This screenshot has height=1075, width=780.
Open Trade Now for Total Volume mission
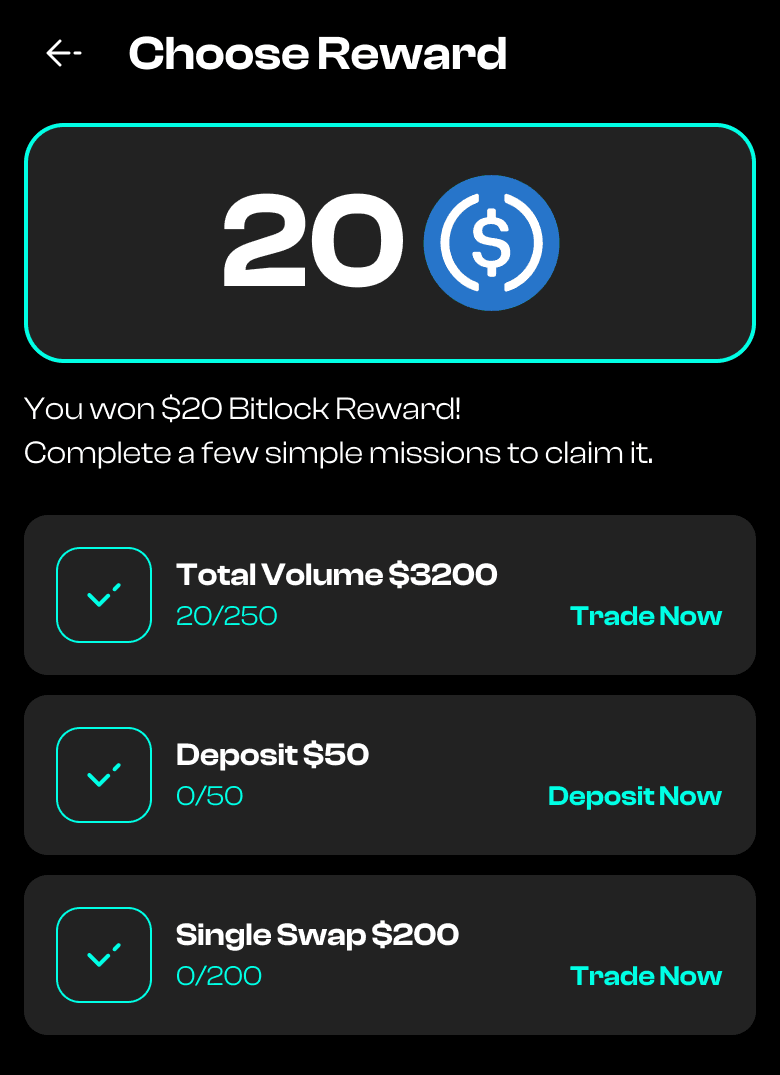[x=645, y=616]
